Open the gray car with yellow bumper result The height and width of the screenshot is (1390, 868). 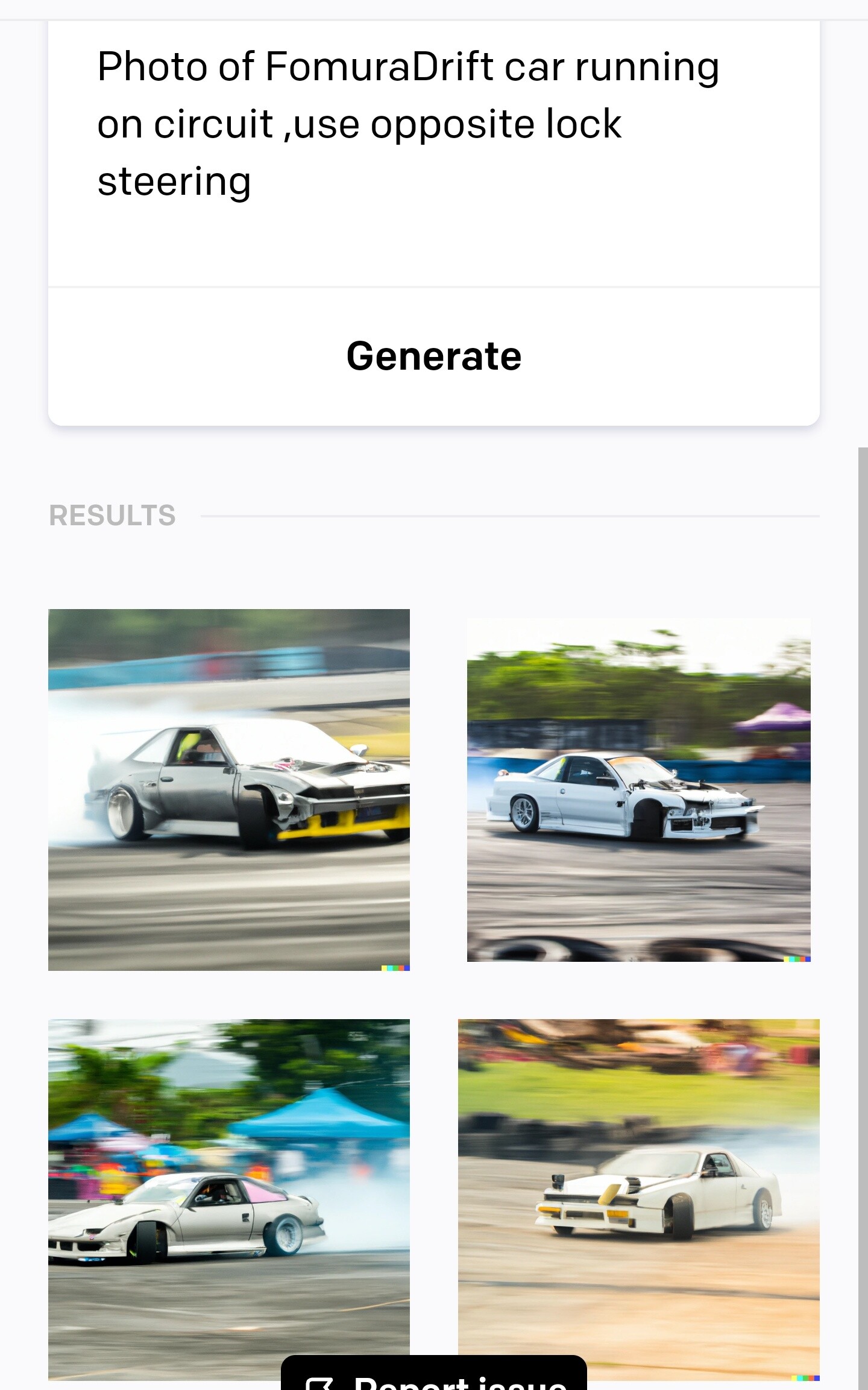pos(229,789)
